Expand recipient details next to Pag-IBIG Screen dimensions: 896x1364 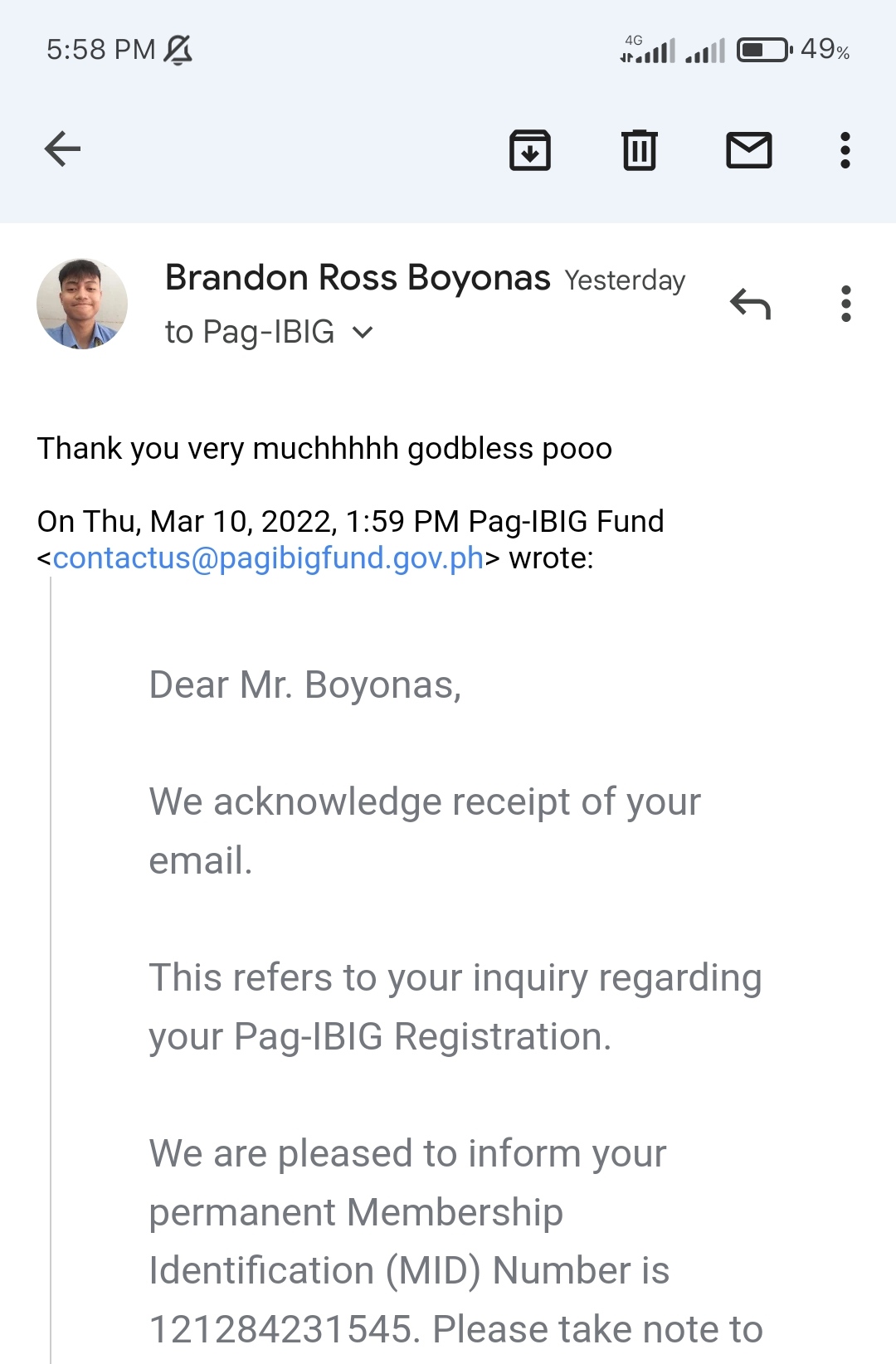pyautogui.click(x=363, y=333)
